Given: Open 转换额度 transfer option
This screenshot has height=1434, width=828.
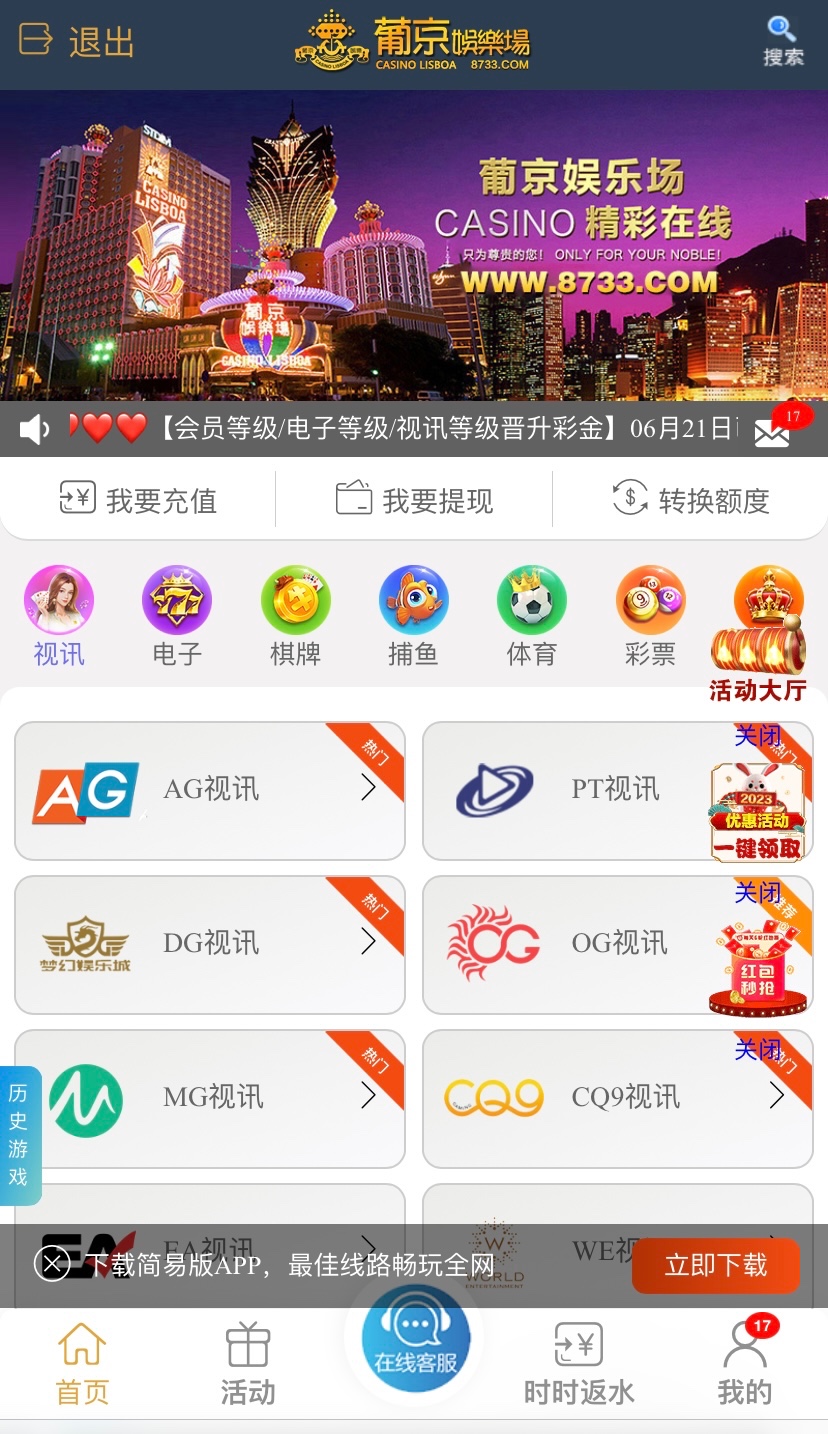Looking at the screenshot, I should tap(690, 499).
